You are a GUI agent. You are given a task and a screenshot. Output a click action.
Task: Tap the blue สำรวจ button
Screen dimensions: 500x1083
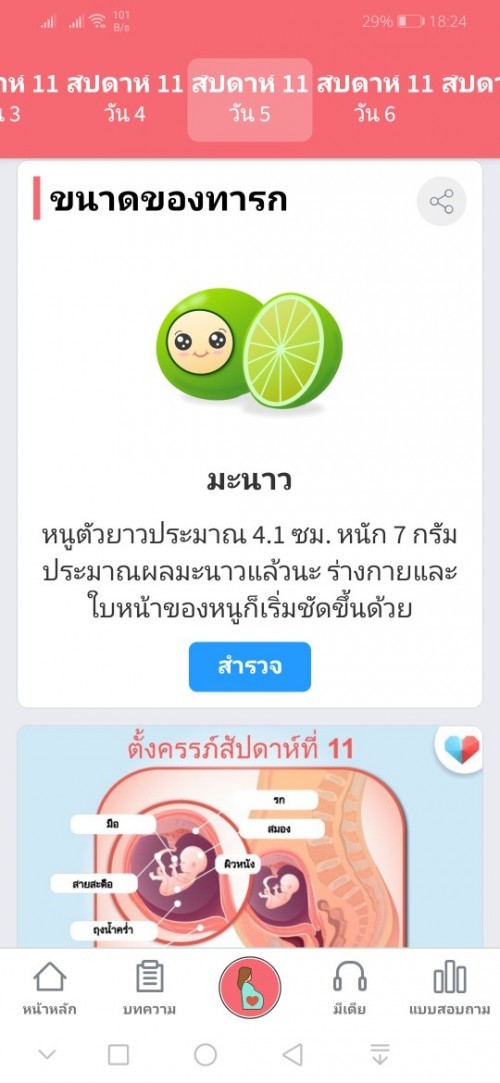(250, 667)
